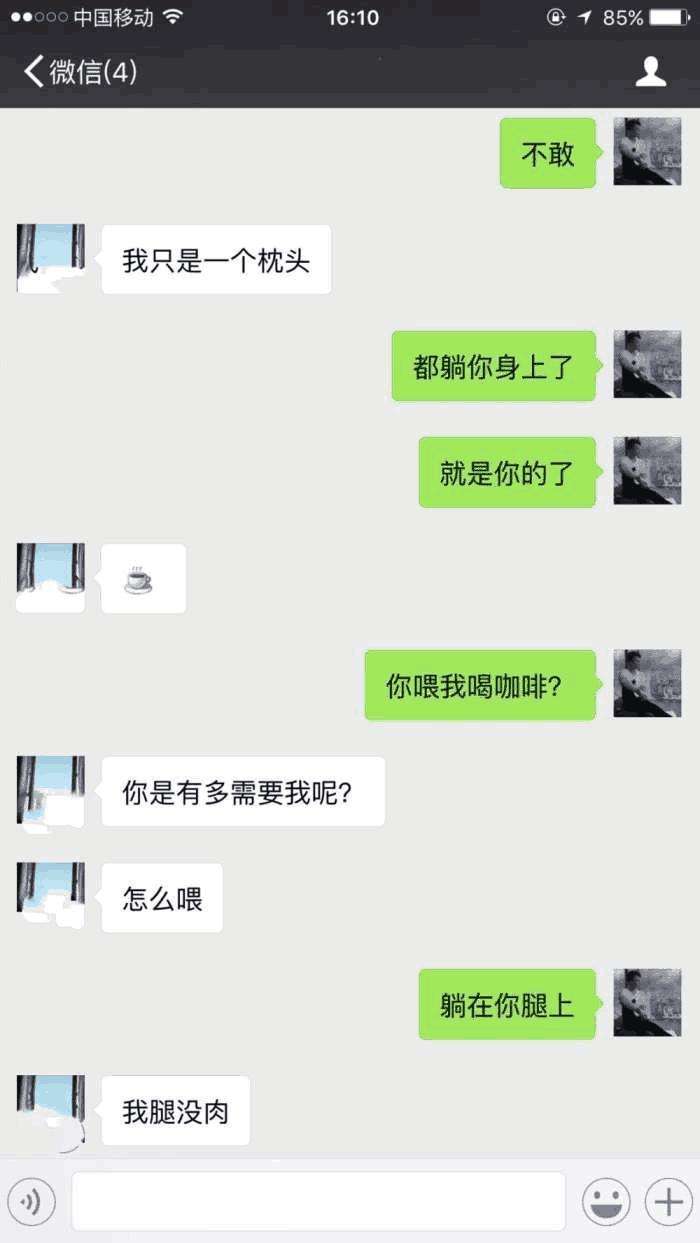Open the plus attachment menu
Image resolution: width=700 pixels, height=1243 pixels.
[668, 1201]
